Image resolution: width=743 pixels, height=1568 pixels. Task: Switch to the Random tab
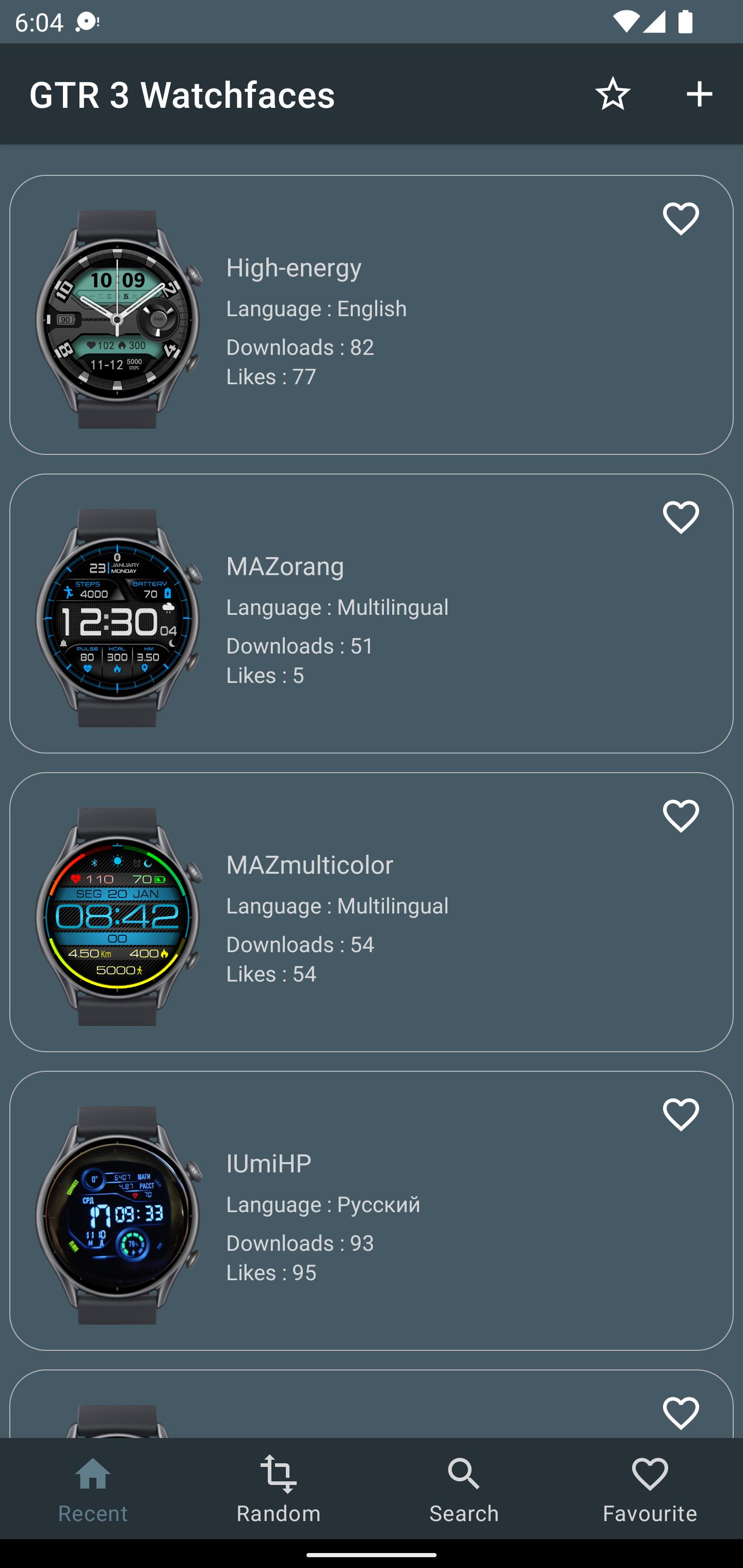coord(278,1489)
